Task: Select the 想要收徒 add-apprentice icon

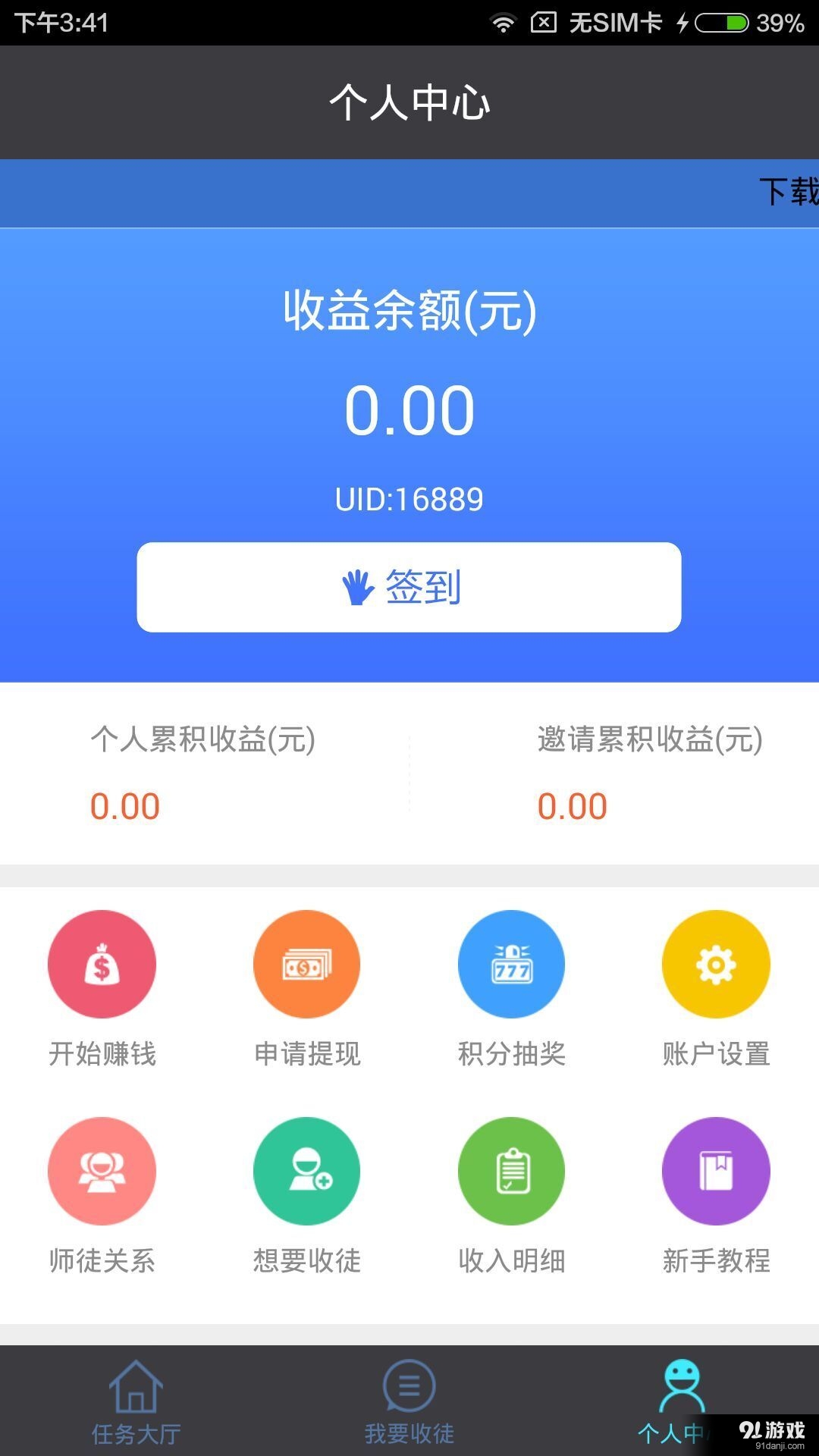Action: [x=307, y=1172]
